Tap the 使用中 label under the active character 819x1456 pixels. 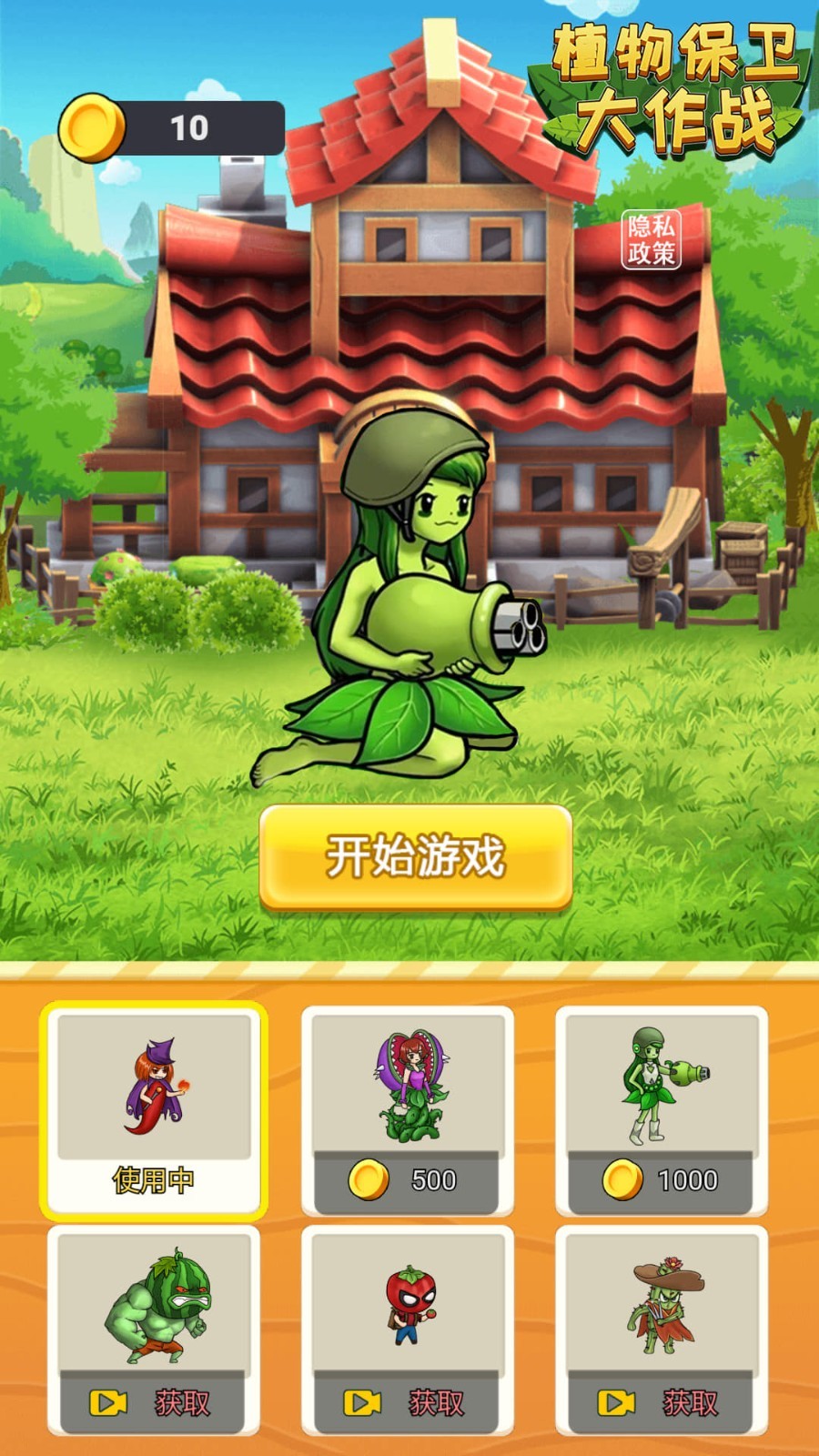pos(153,1179)
